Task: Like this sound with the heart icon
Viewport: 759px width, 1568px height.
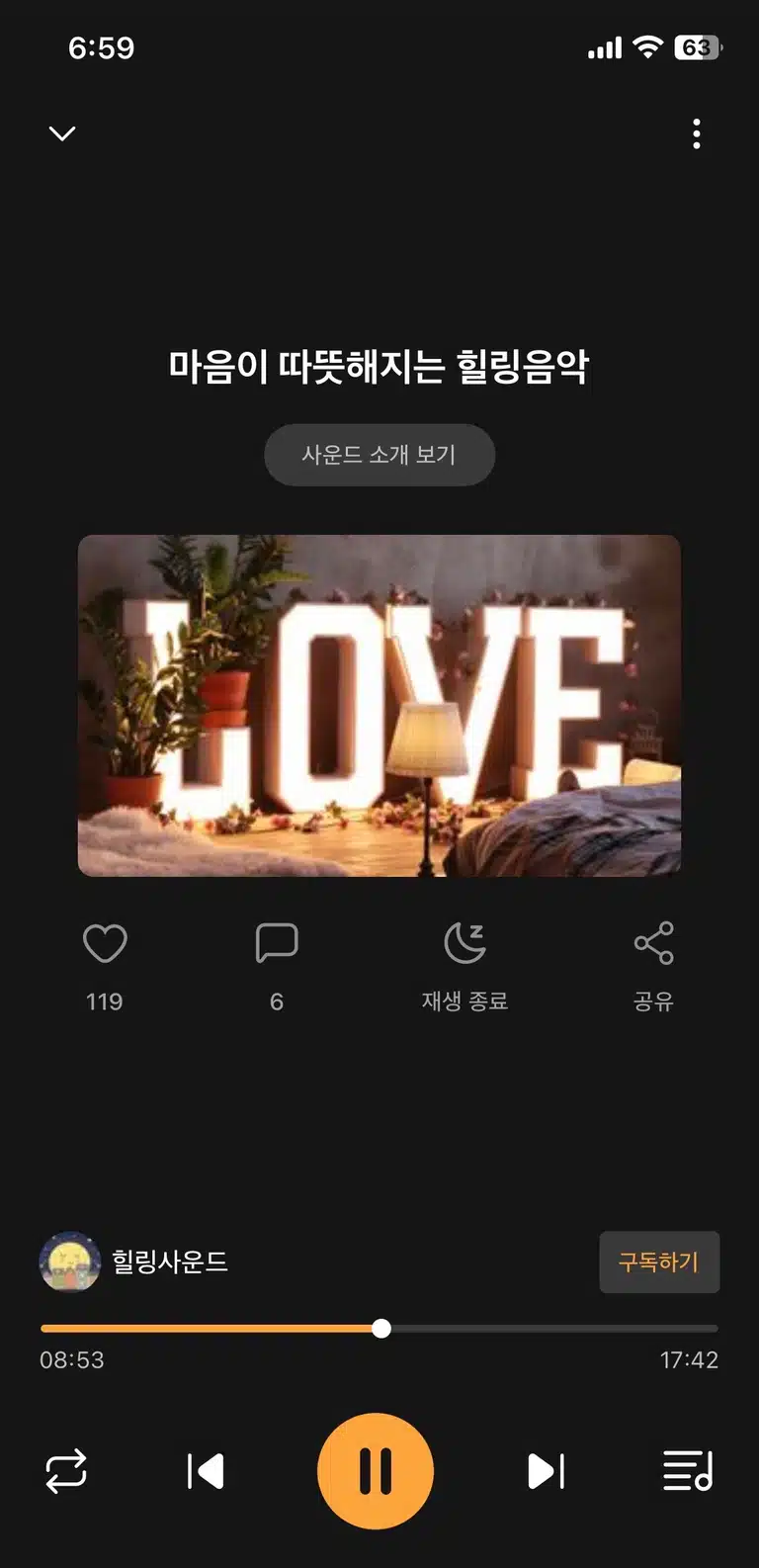Action: [x=105, y=943]
